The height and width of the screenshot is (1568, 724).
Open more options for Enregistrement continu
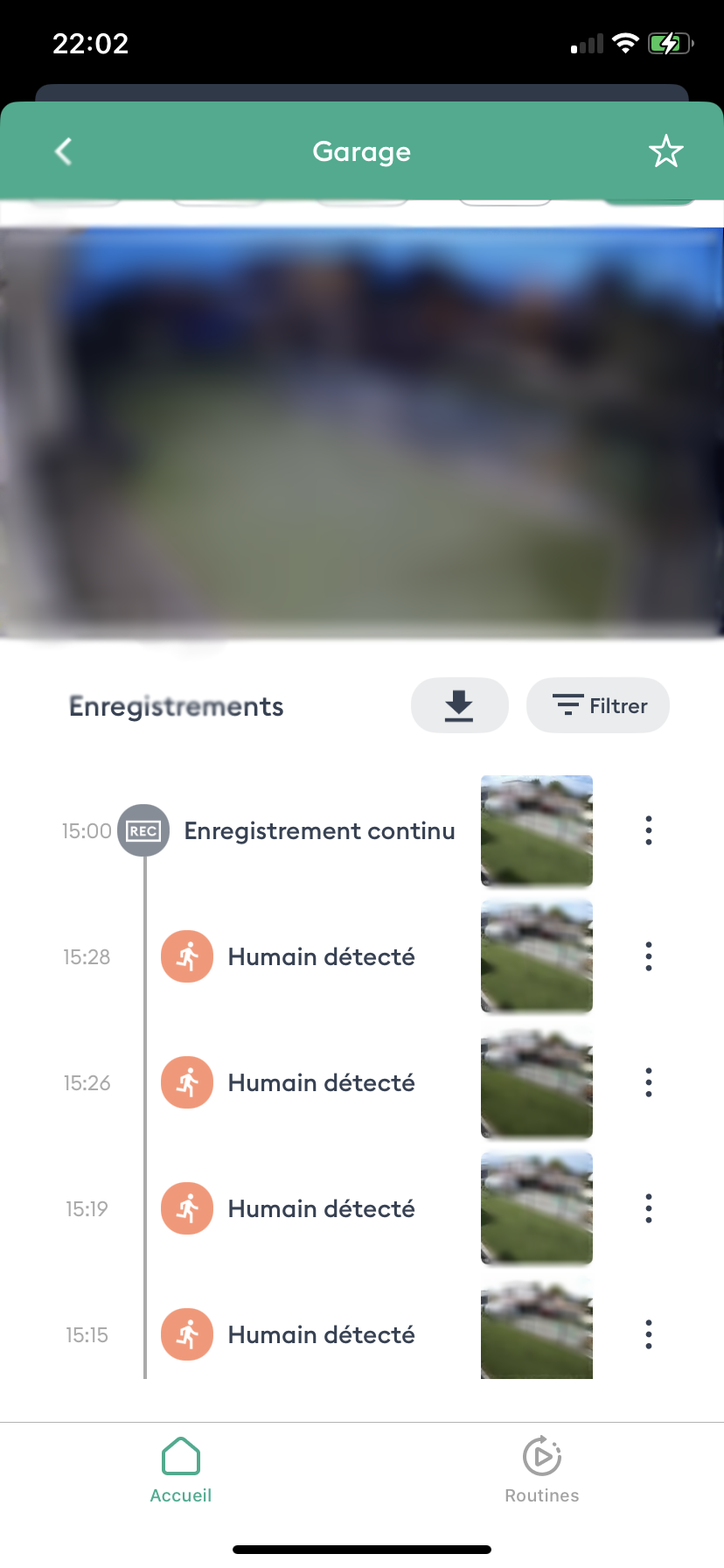tap(648, 830)
